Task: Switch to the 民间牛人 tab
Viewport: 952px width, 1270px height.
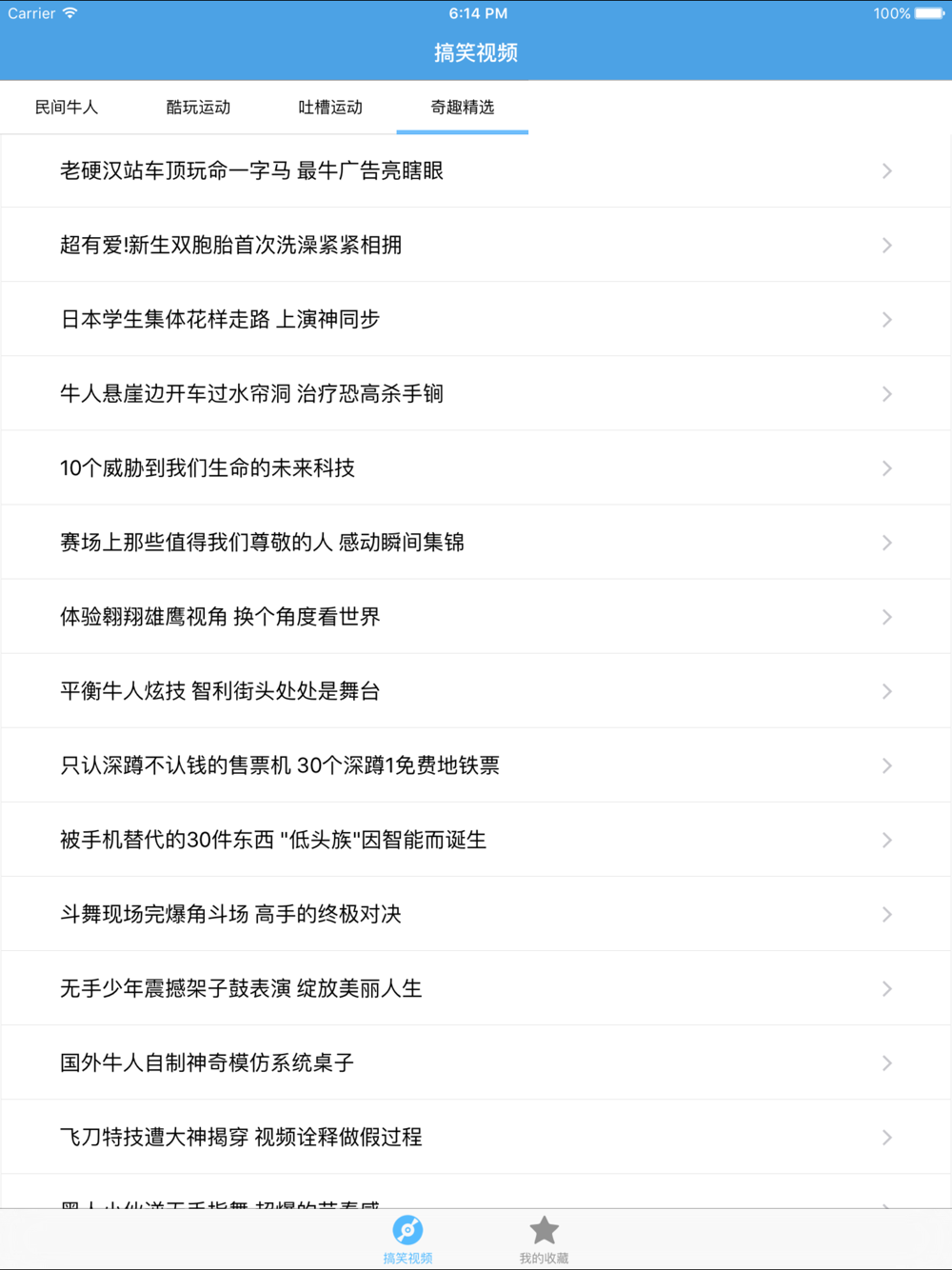Action: point(67,108)
